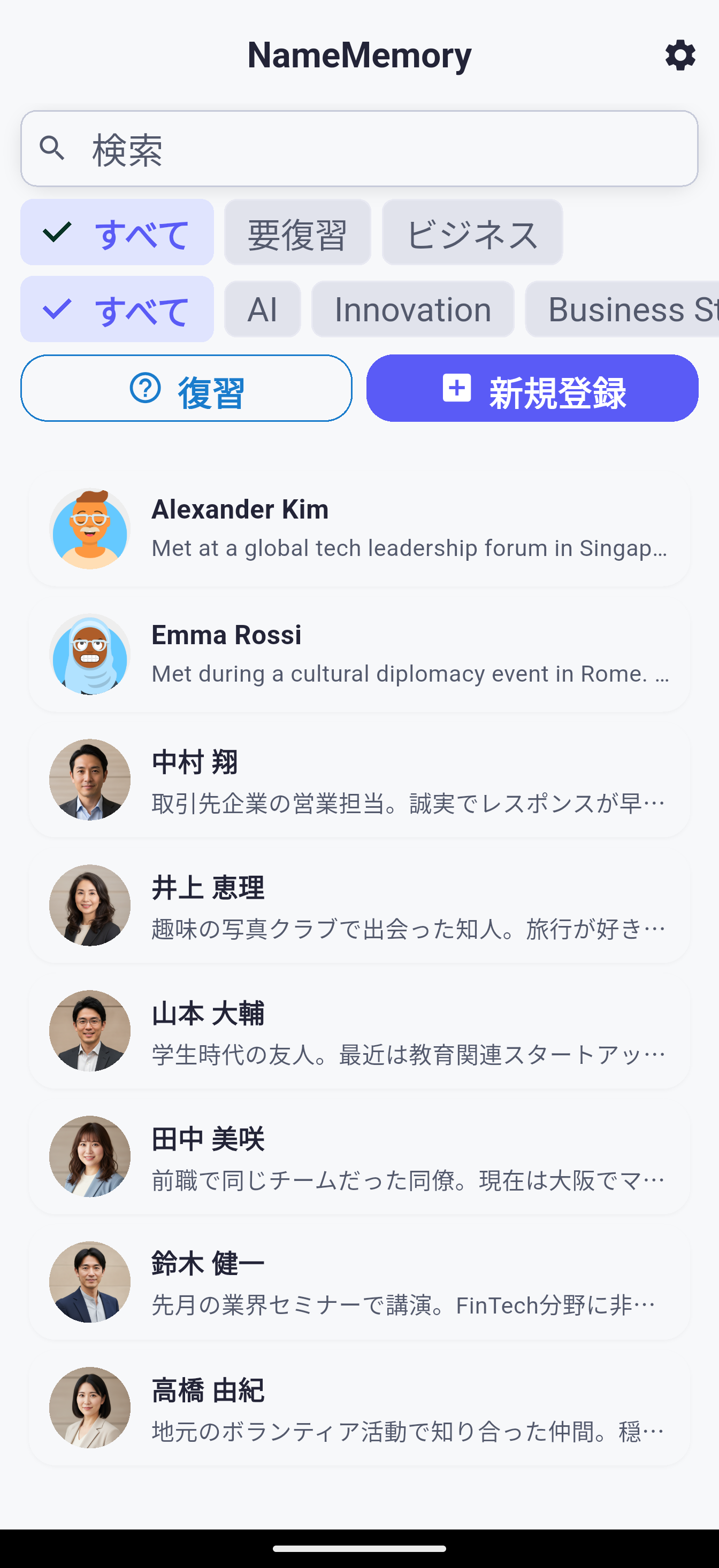Open 井上 恵理's profile

pos(359,906)
